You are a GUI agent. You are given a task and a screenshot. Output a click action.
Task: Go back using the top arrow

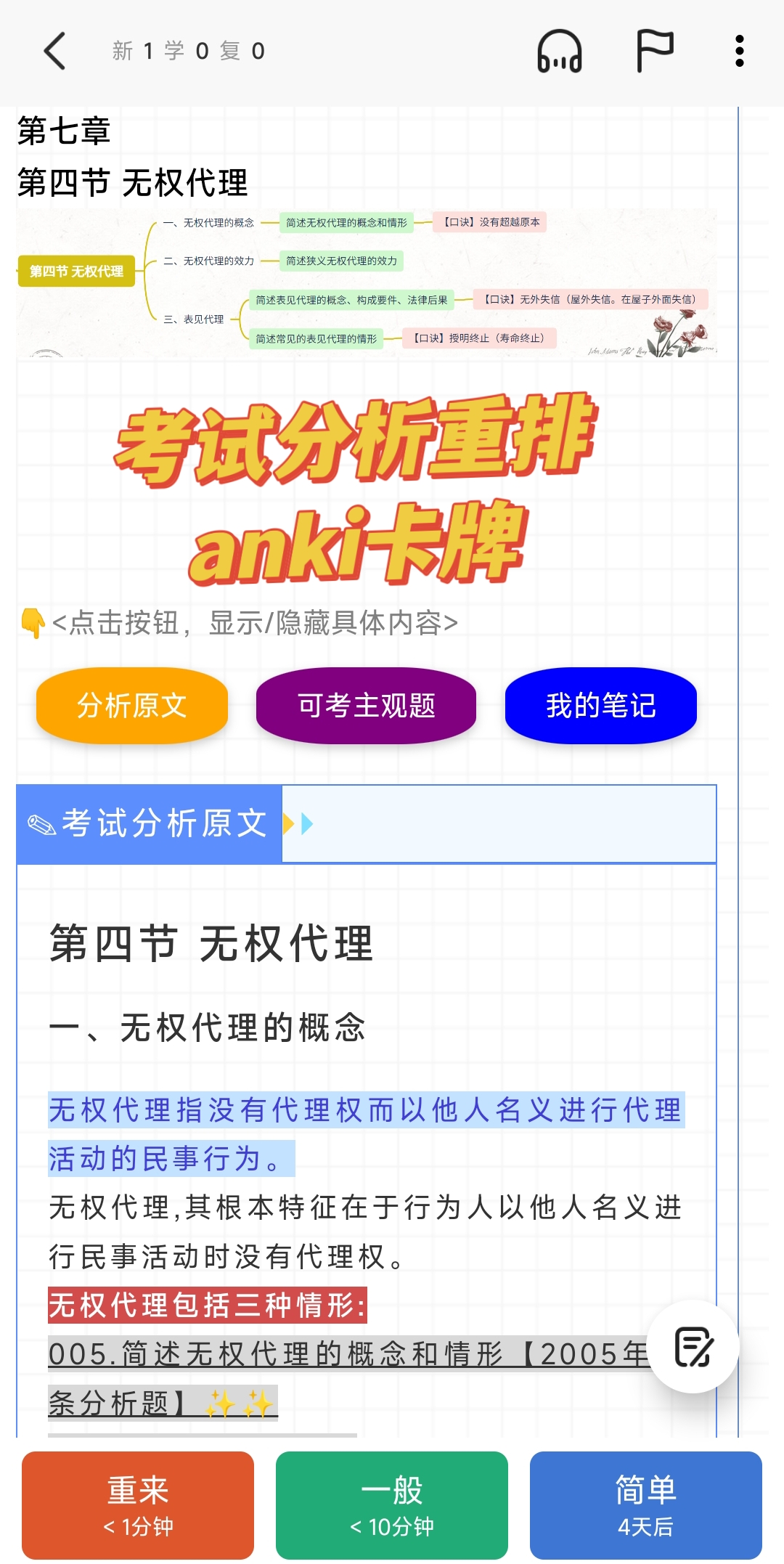tap(55, 51)
